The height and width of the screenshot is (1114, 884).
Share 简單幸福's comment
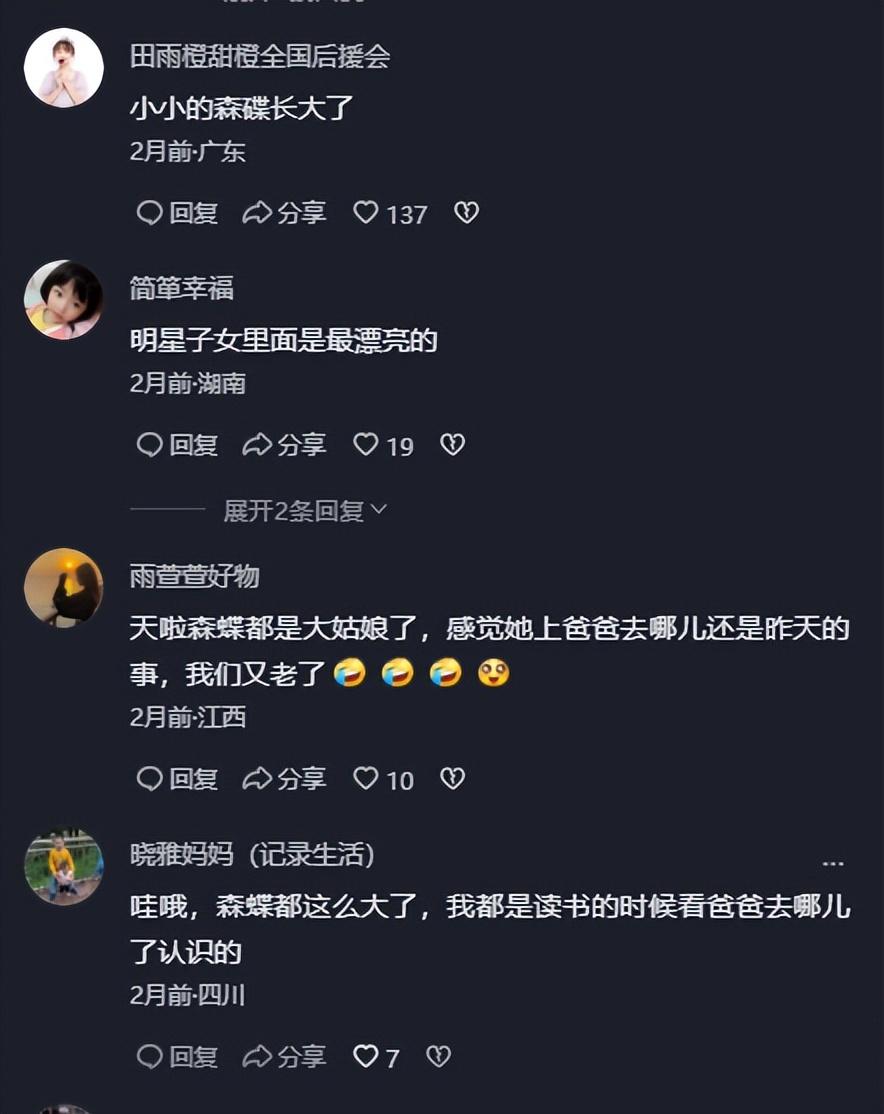[x=285, y=445]
